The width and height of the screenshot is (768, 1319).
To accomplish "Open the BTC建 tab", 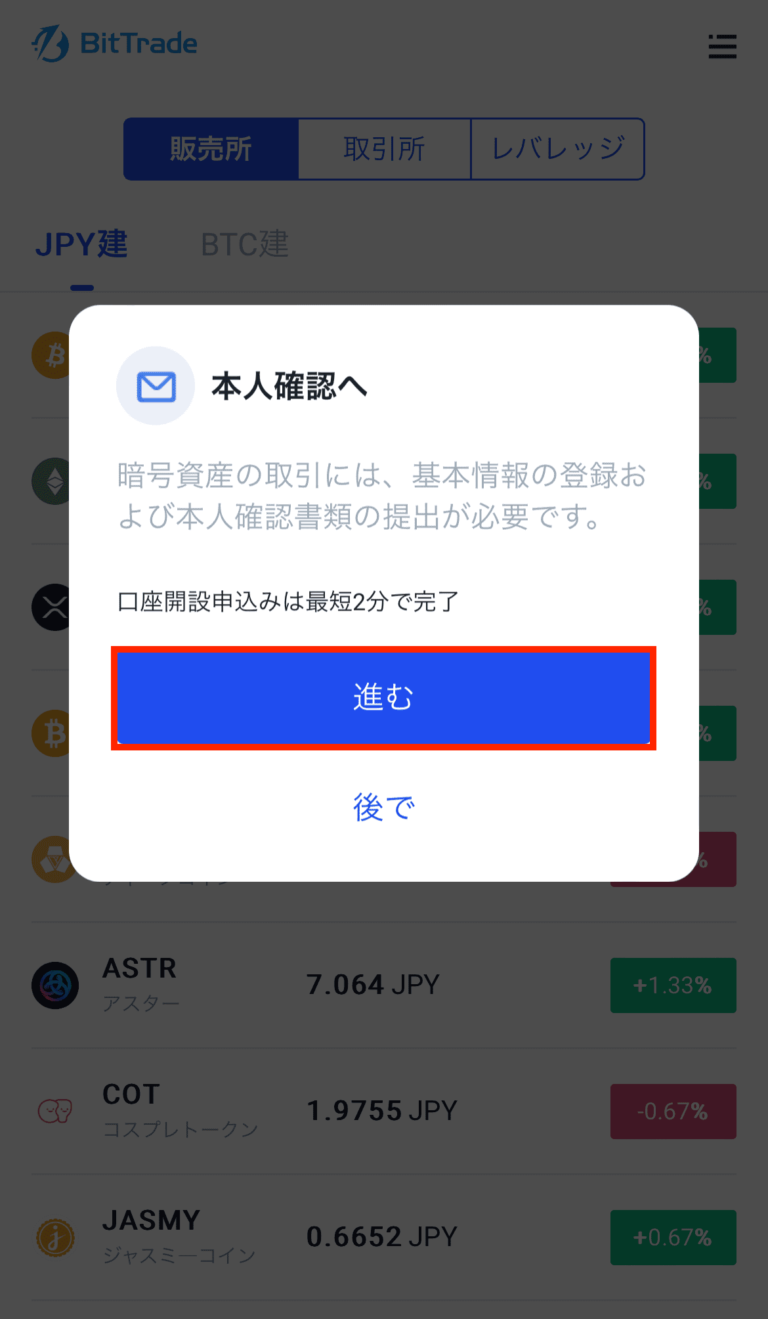I will [243, 244].
